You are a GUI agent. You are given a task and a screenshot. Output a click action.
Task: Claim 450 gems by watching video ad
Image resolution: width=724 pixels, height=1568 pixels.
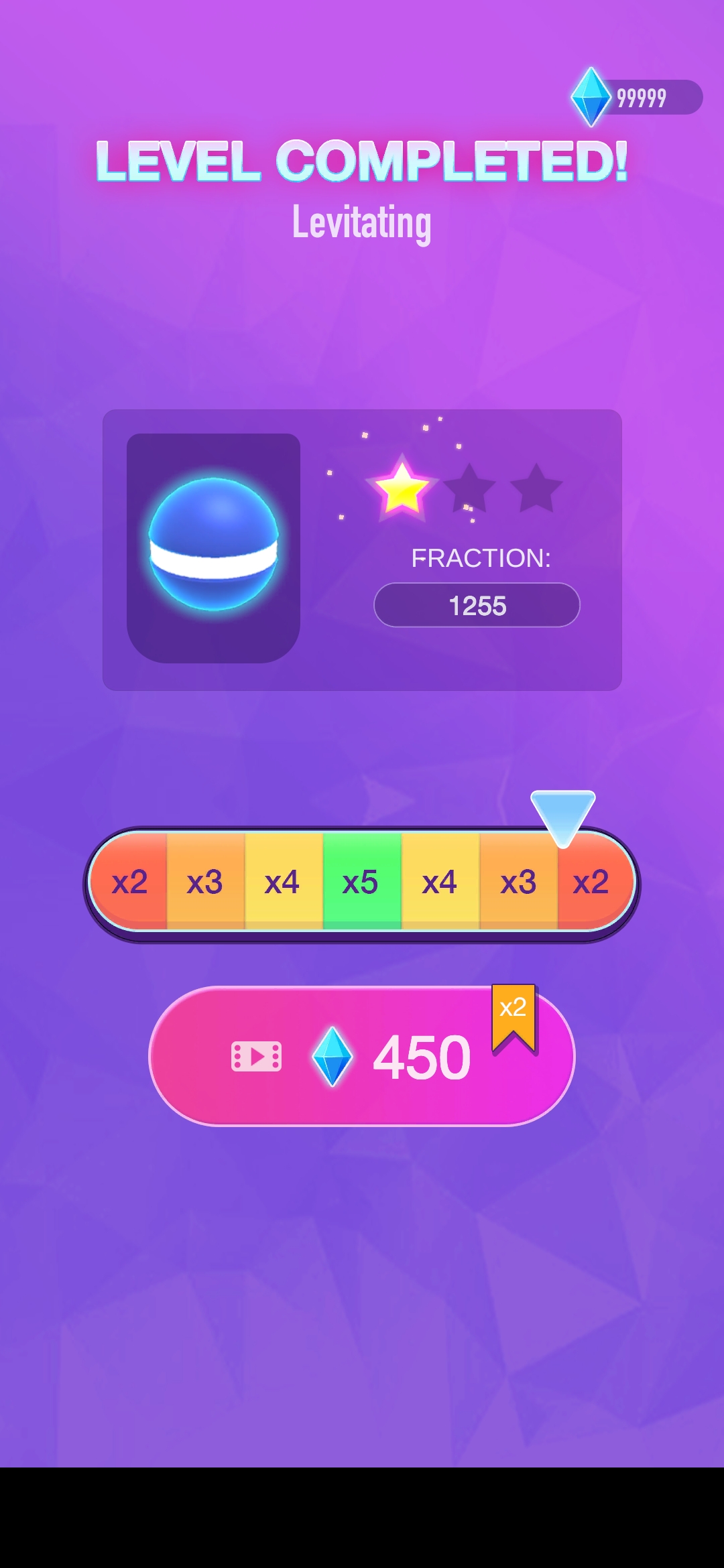(x=361, y=1056)
